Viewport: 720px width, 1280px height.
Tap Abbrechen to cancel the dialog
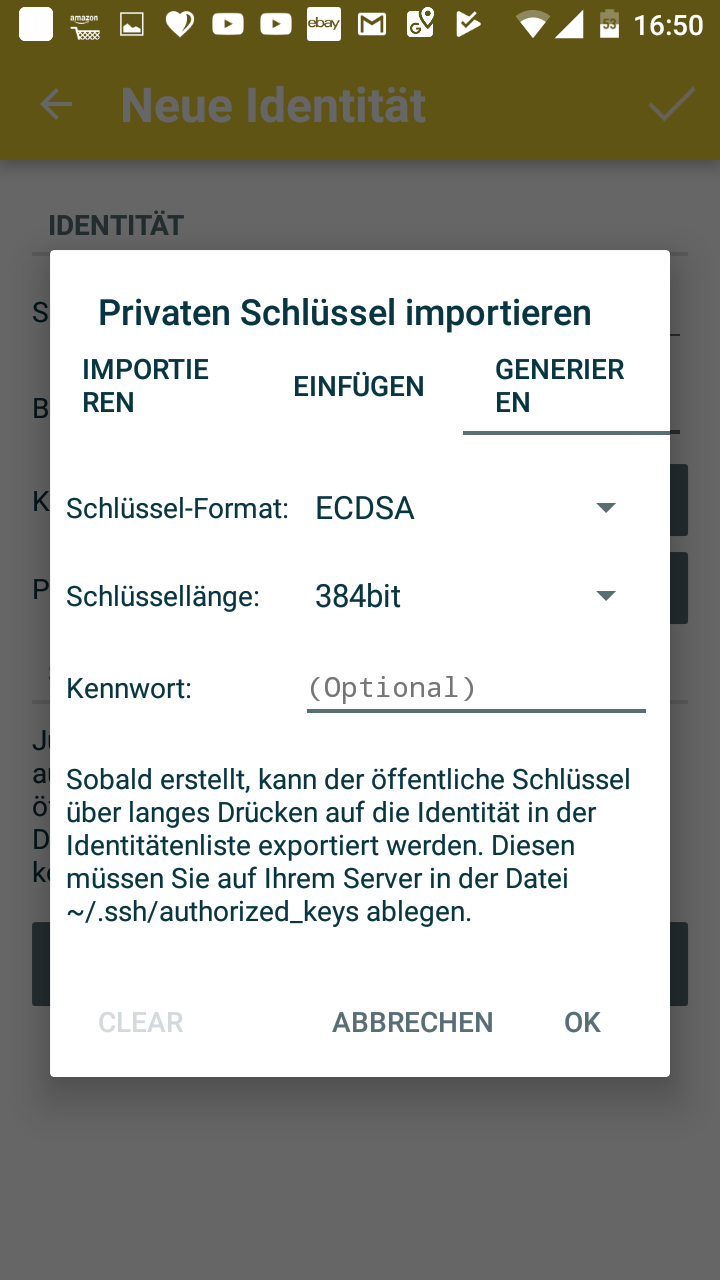coord(412,1022)
